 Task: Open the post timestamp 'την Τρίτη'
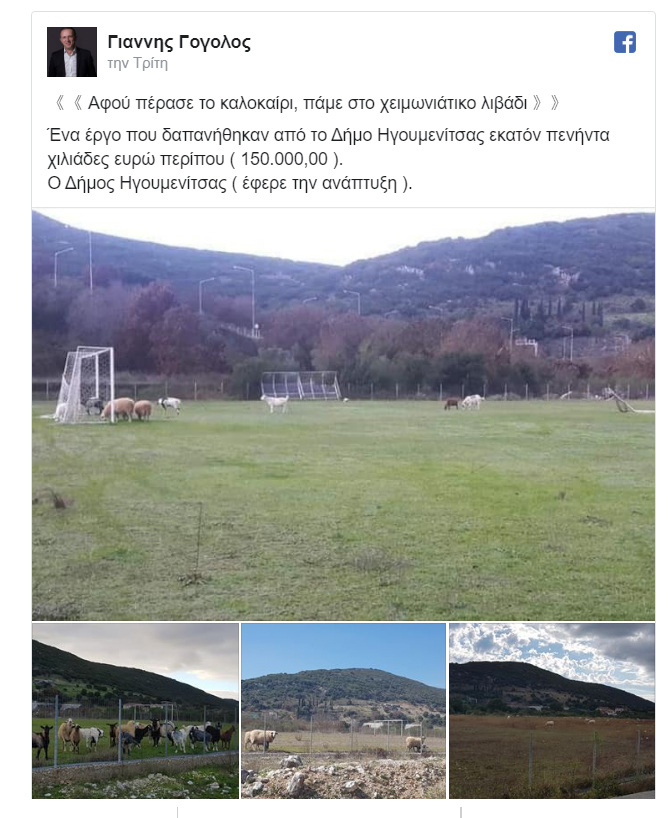[137, 63]
